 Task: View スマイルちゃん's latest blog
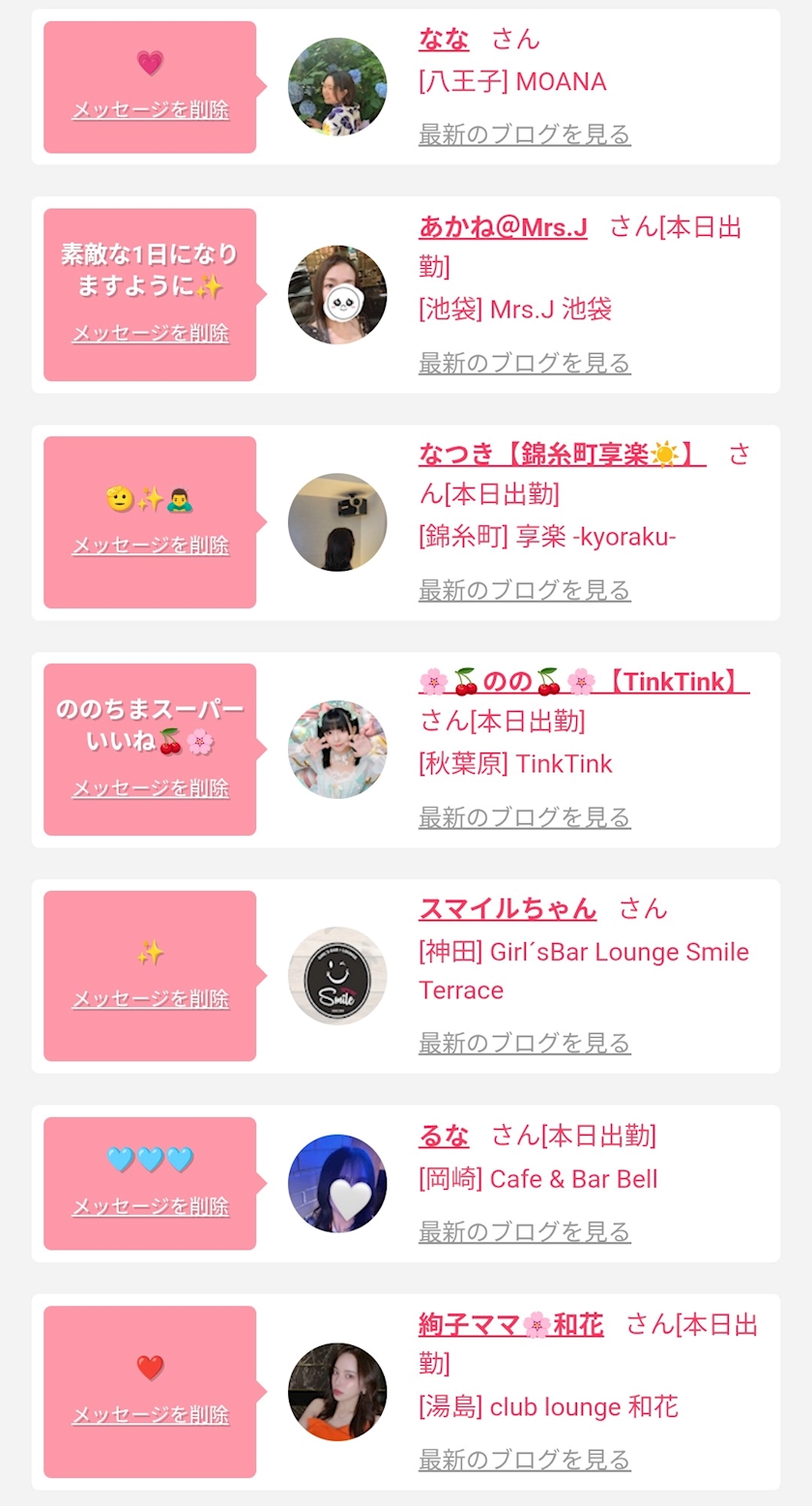point(524,1043)
